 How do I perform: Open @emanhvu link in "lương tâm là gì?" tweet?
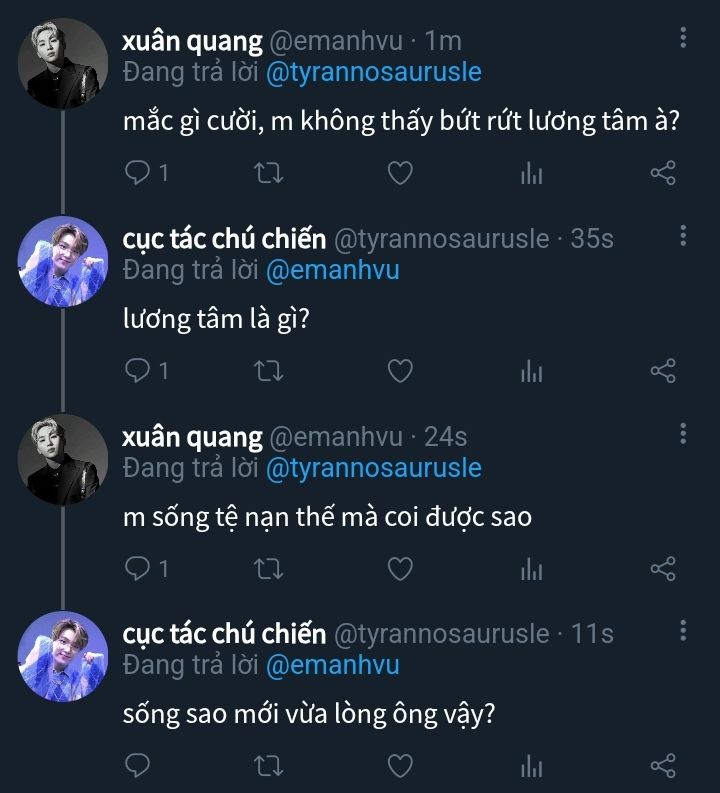(330, 270)
